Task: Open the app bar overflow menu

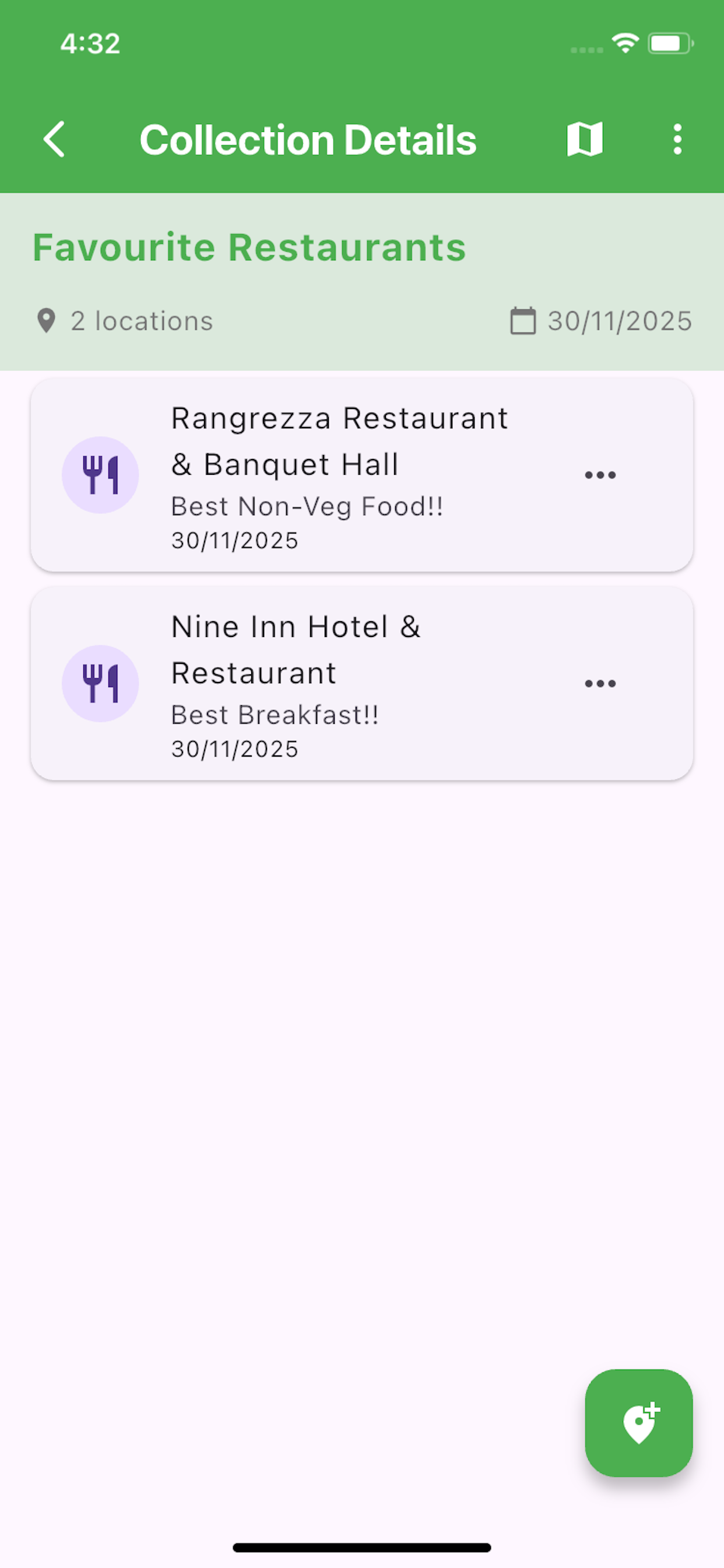Action: 677,139
